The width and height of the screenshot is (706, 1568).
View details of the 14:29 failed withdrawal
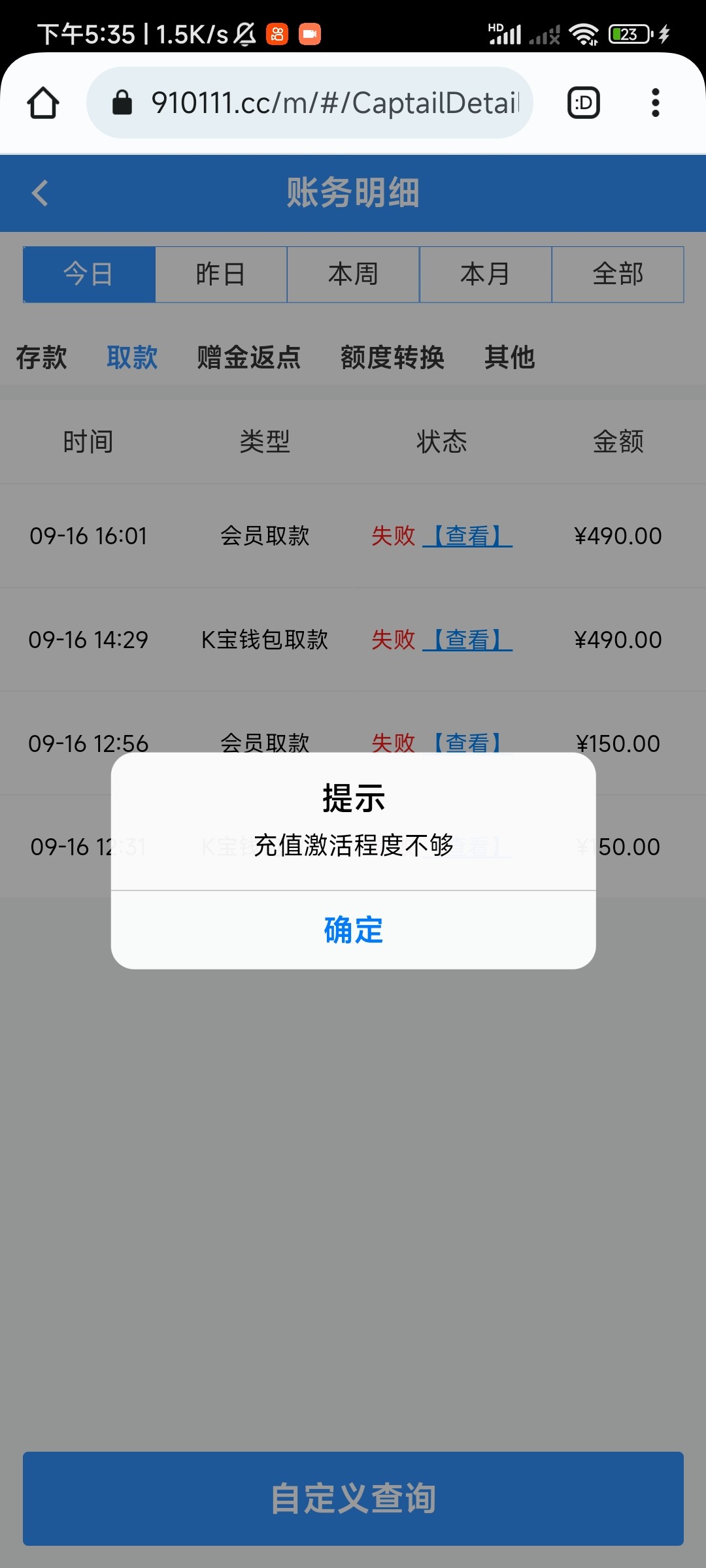[x=467, y=640]
